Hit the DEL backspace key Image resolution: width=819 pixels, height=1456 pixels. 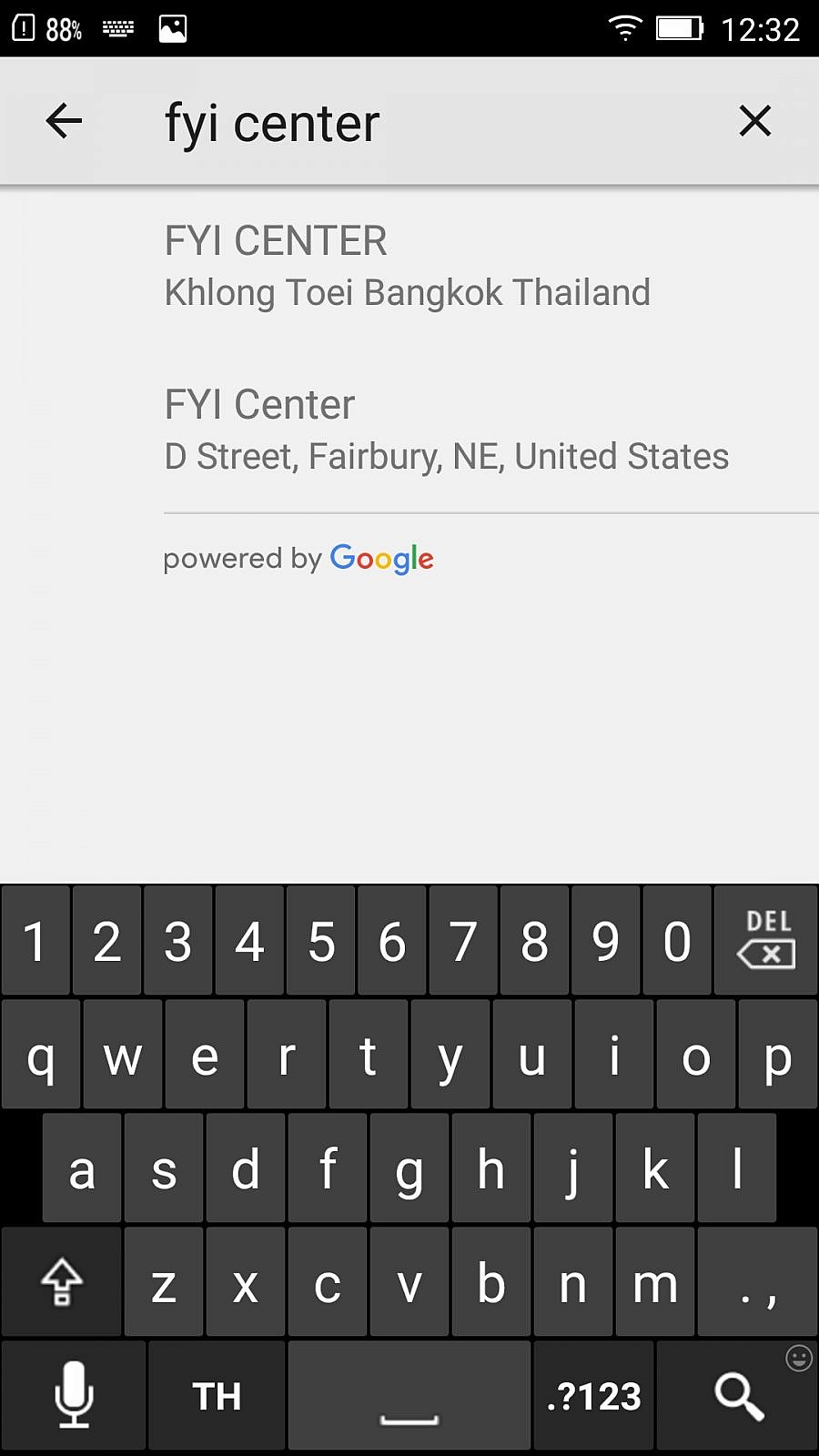coord(766,941)
